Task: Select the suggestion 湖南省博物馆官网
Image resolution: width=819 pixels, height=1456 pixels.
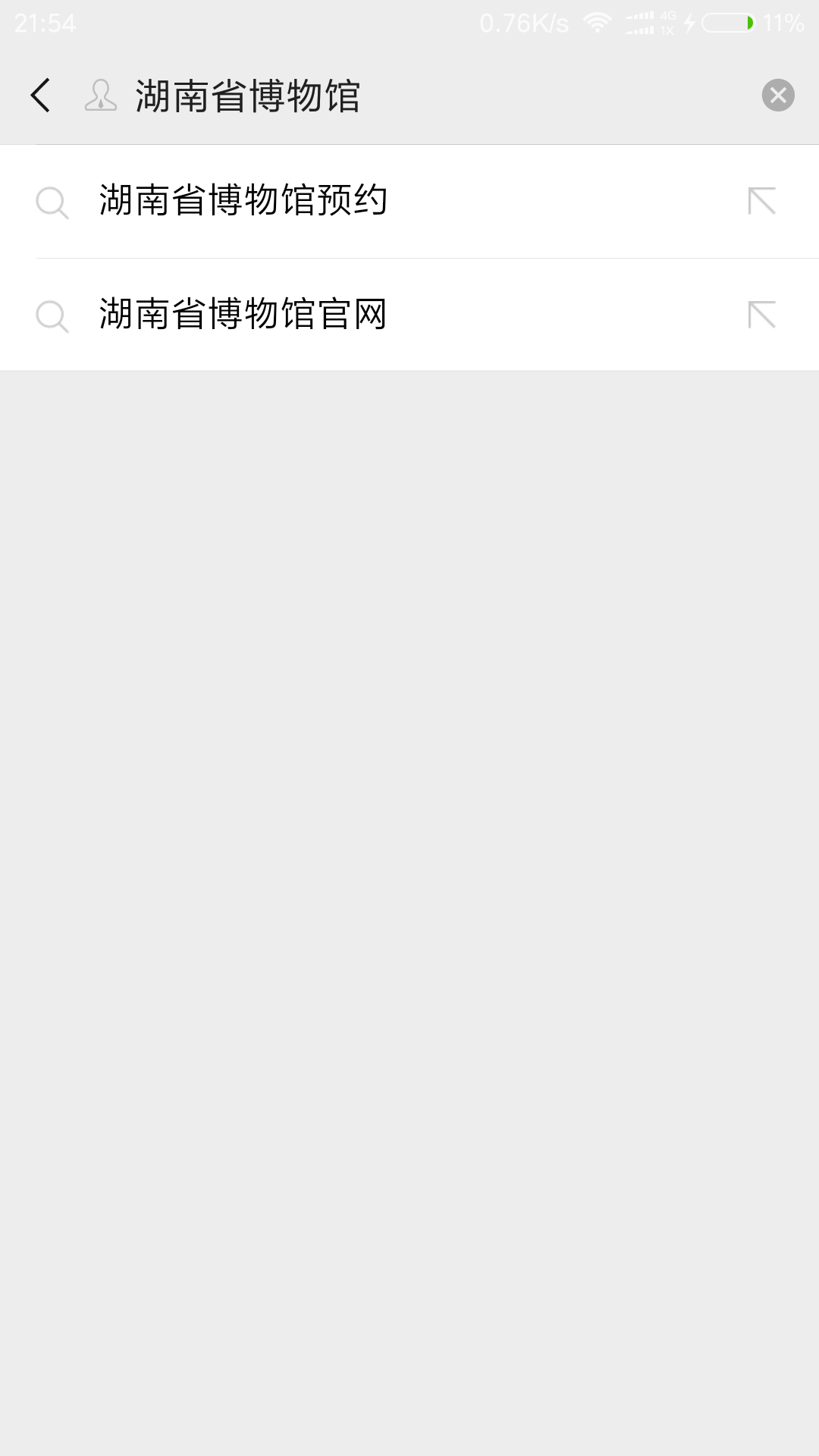Action: [x=409, y=315]
